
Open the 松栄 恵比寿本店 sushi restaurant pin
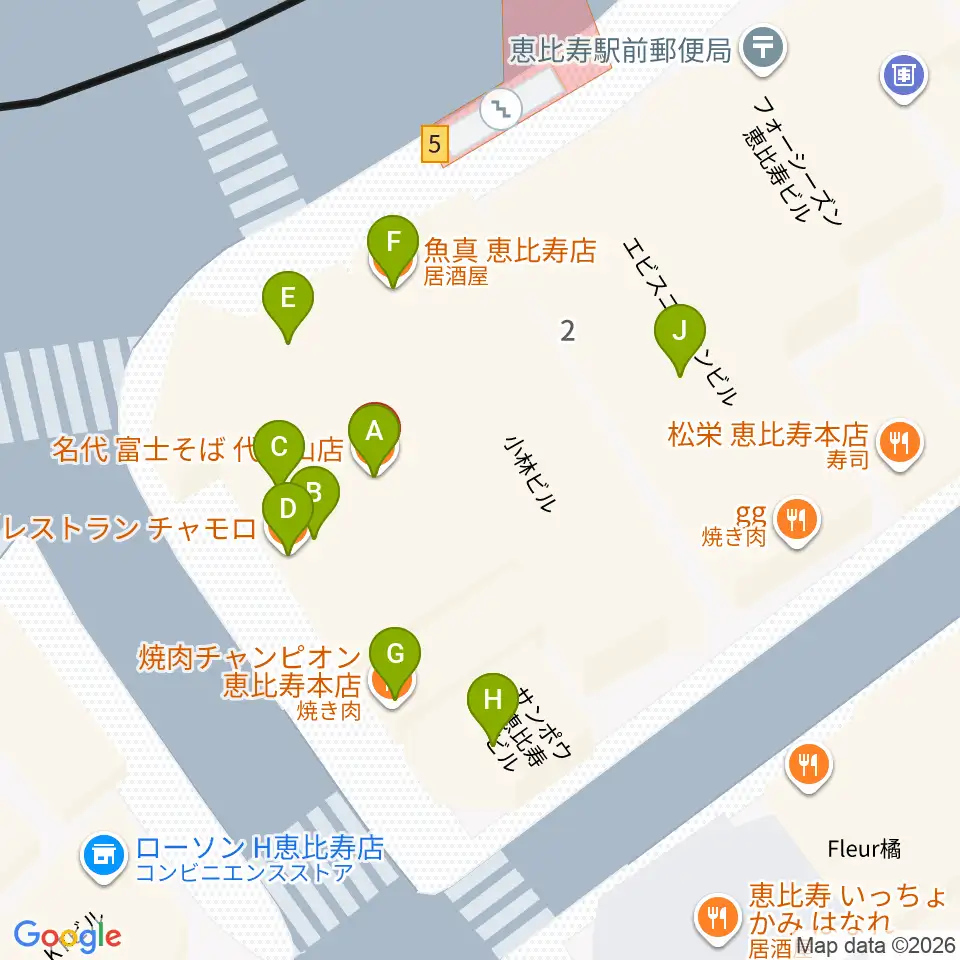(899, 444)
